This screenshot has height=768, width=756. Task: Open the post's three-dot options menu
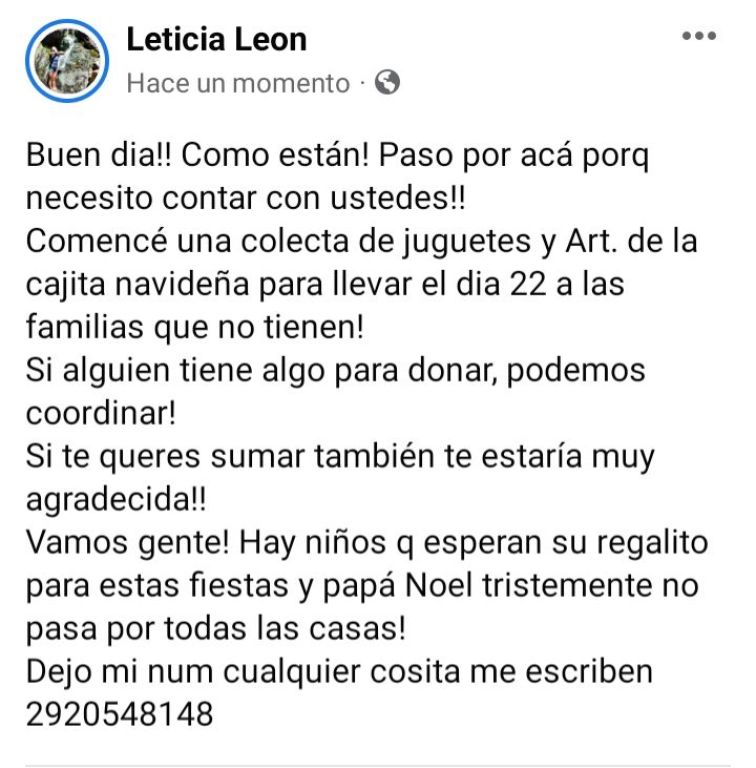click(x=699, y=35)
